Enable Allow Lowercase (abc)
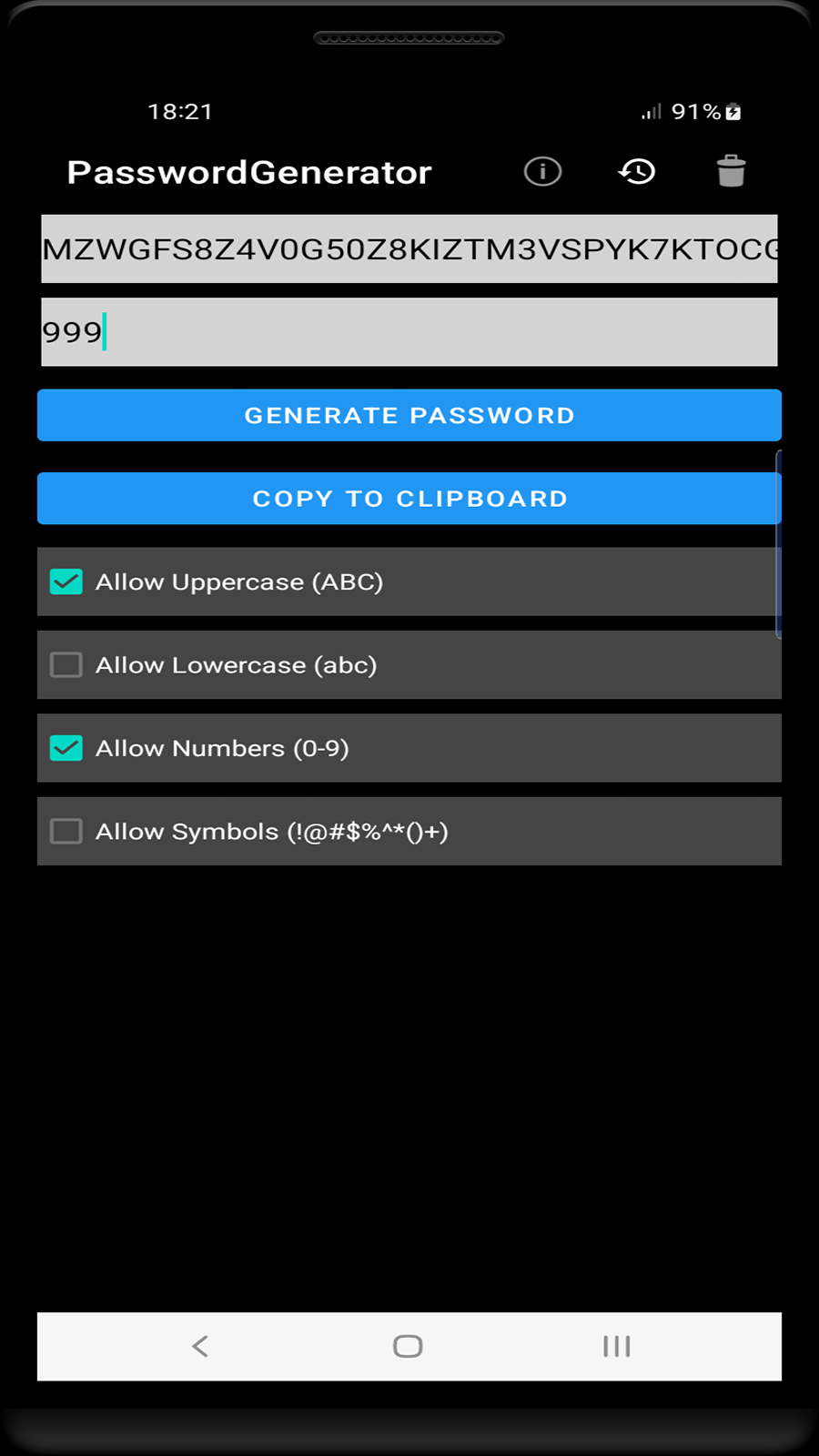Image resolution: width=819 pixels, height=1456 pixels. 66,665
